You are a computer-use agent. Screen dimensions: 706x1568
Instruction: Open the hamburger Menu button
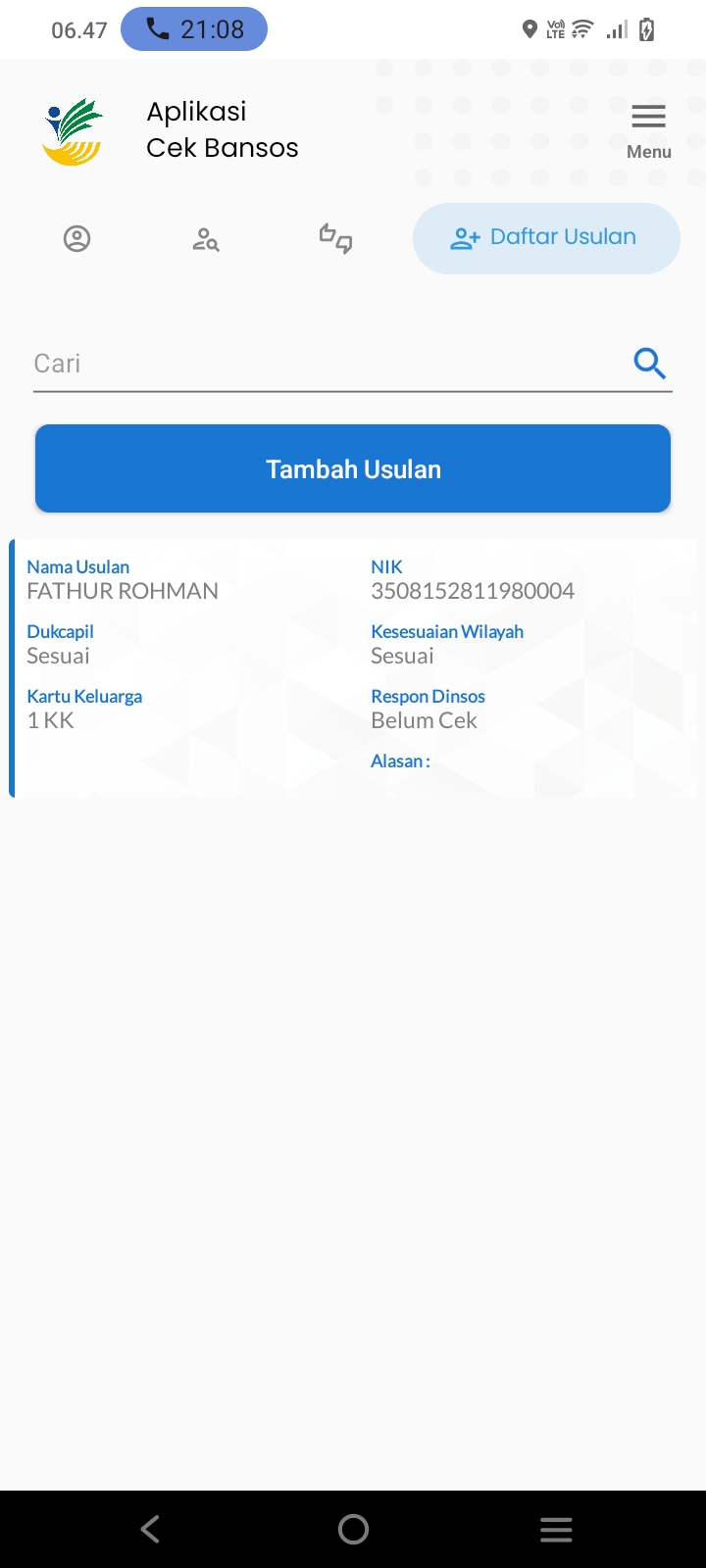648,130
